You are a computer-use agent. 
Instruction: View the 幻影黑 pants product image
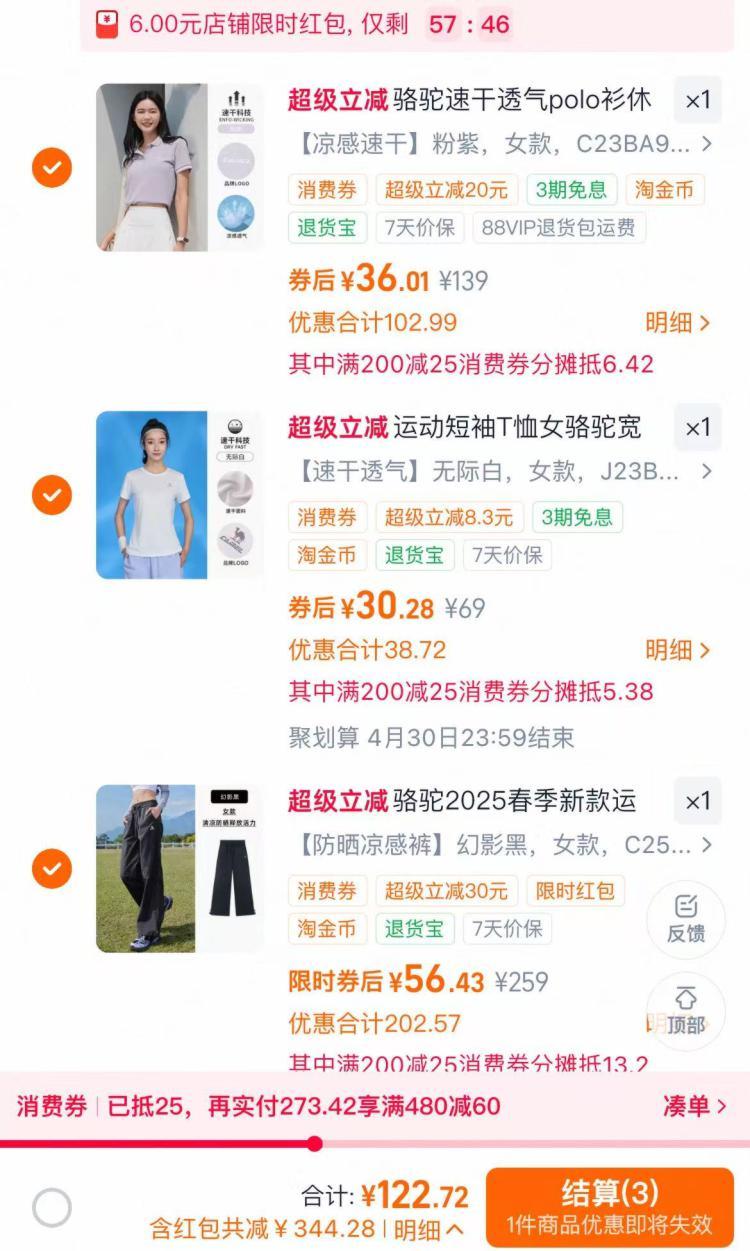coord(180,868)
